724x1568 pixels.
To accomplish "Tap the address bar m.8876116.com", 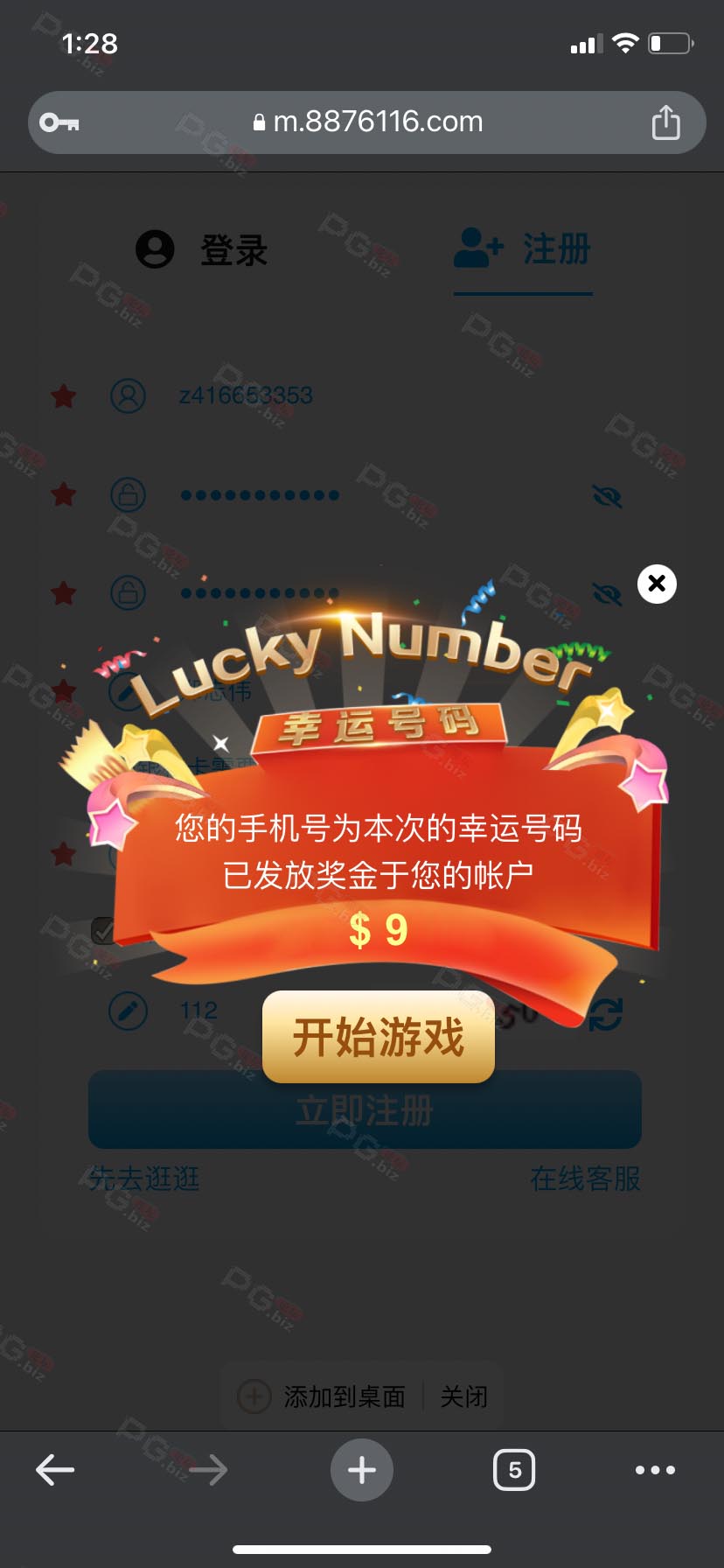I will tap(367, 122).
